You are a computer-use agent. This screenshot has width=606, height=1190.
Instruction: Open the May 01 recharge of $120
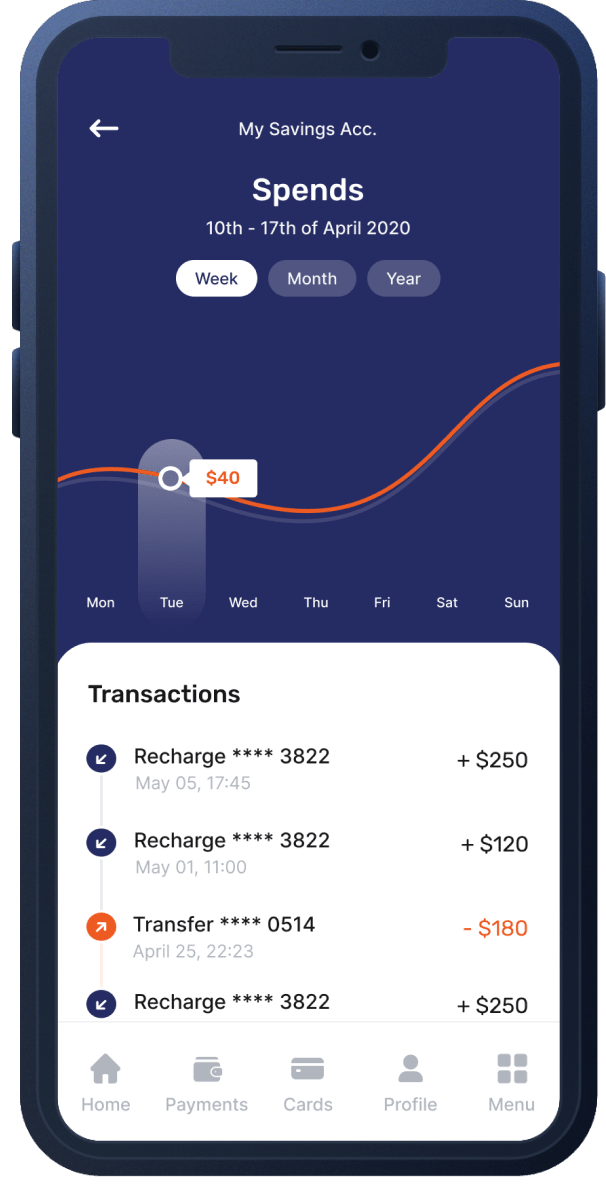pos(306,852)
